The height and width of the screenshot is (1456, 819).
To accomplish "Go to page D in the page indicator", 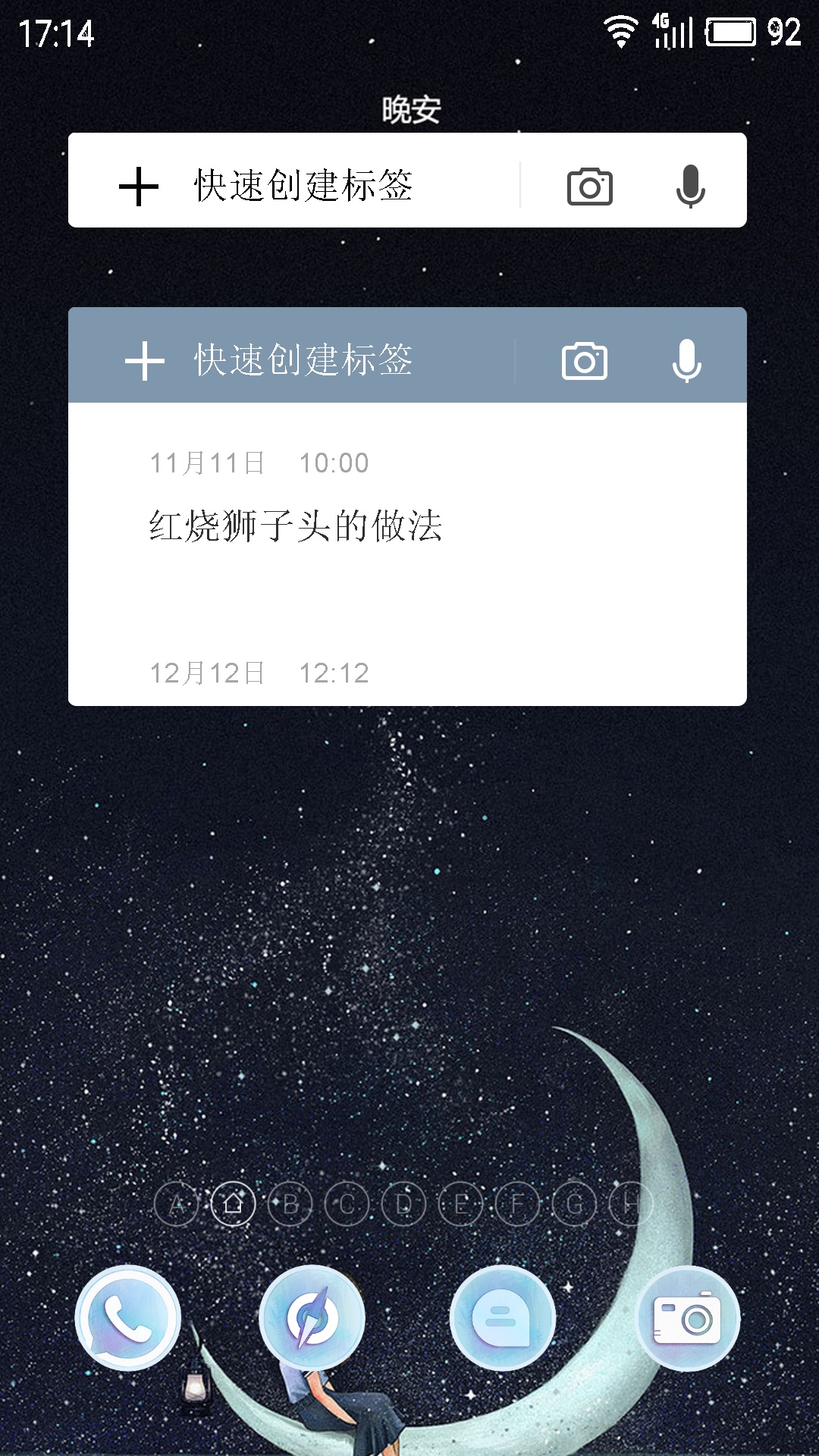I will [x=404, y=1203].
